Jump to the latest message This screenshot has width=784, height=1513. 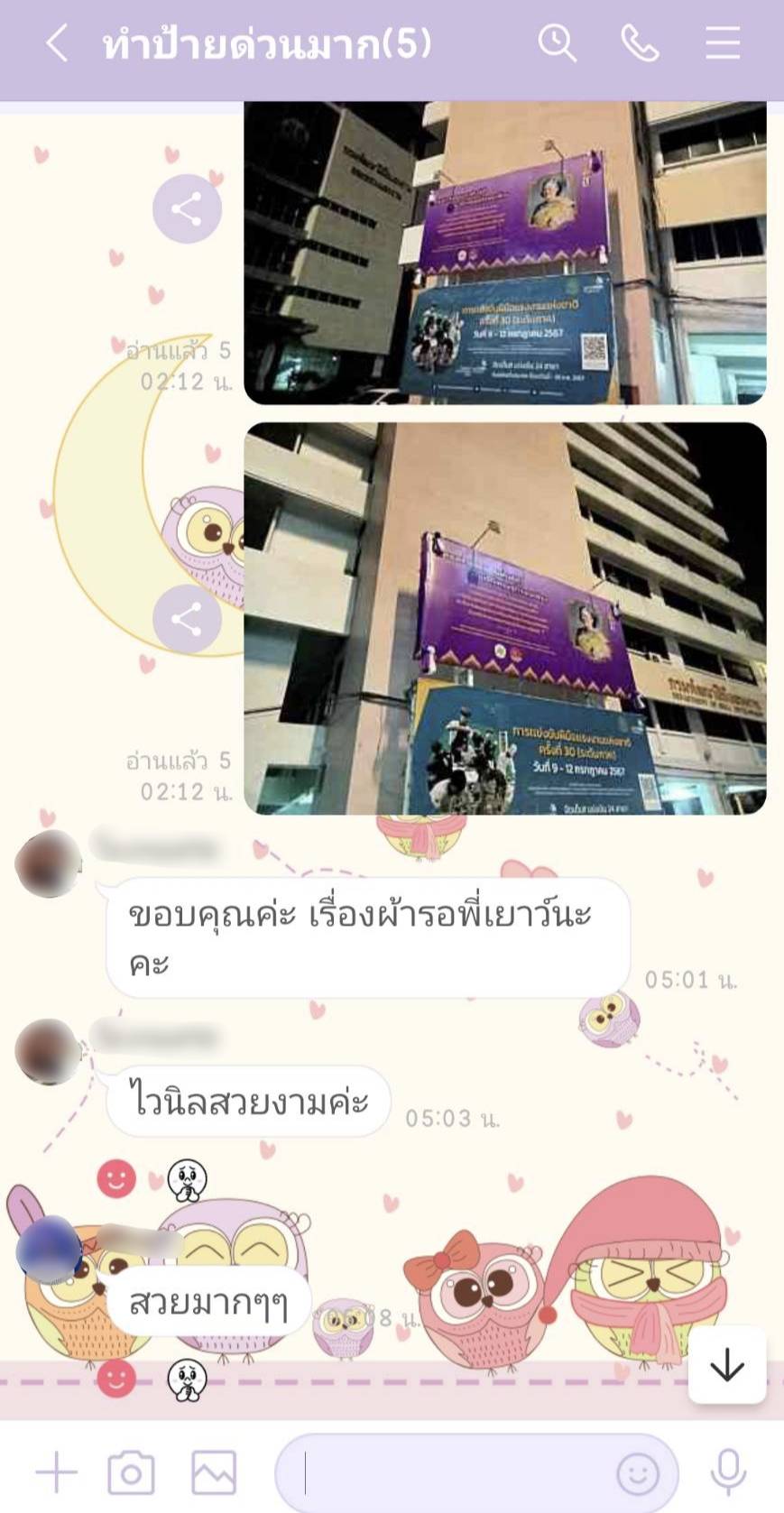click(727, 1365)
